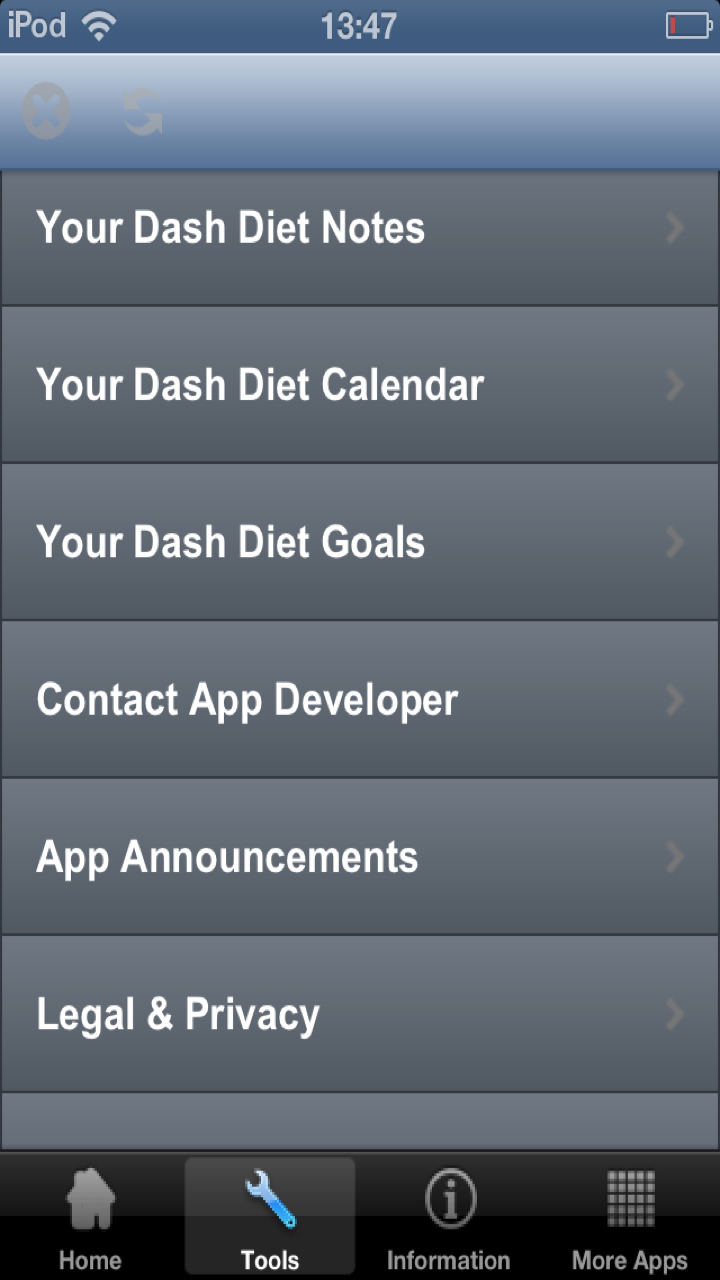Tap the chevron beside App Announcements

coord(676,856)
